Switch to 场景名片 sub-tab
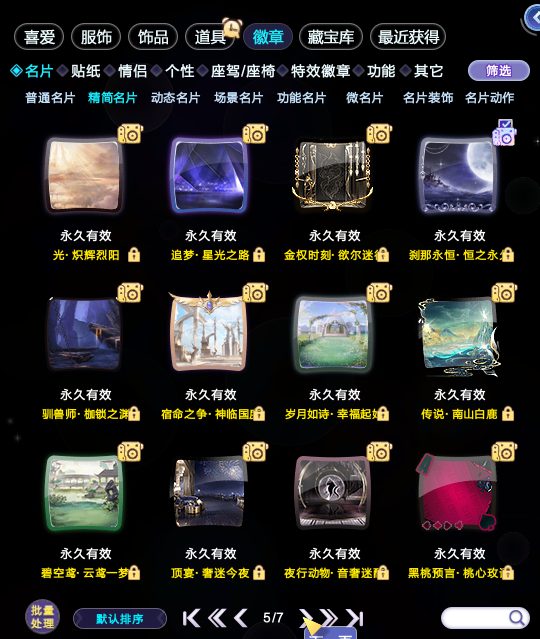 (238, 98)
